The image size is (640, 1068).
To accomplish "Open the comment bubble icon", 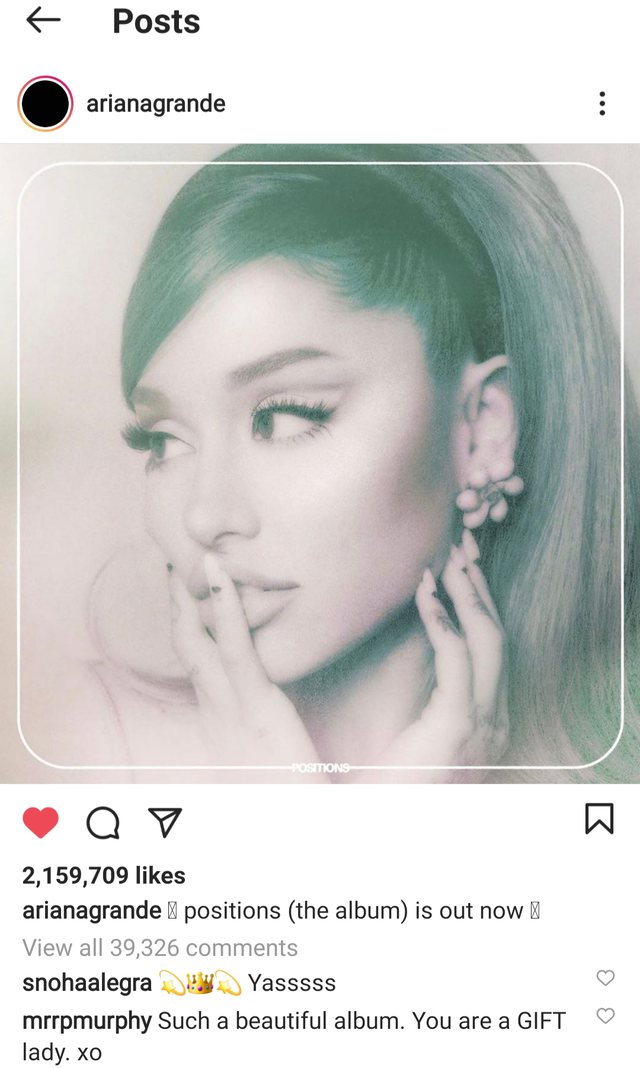I will [102, 822].
